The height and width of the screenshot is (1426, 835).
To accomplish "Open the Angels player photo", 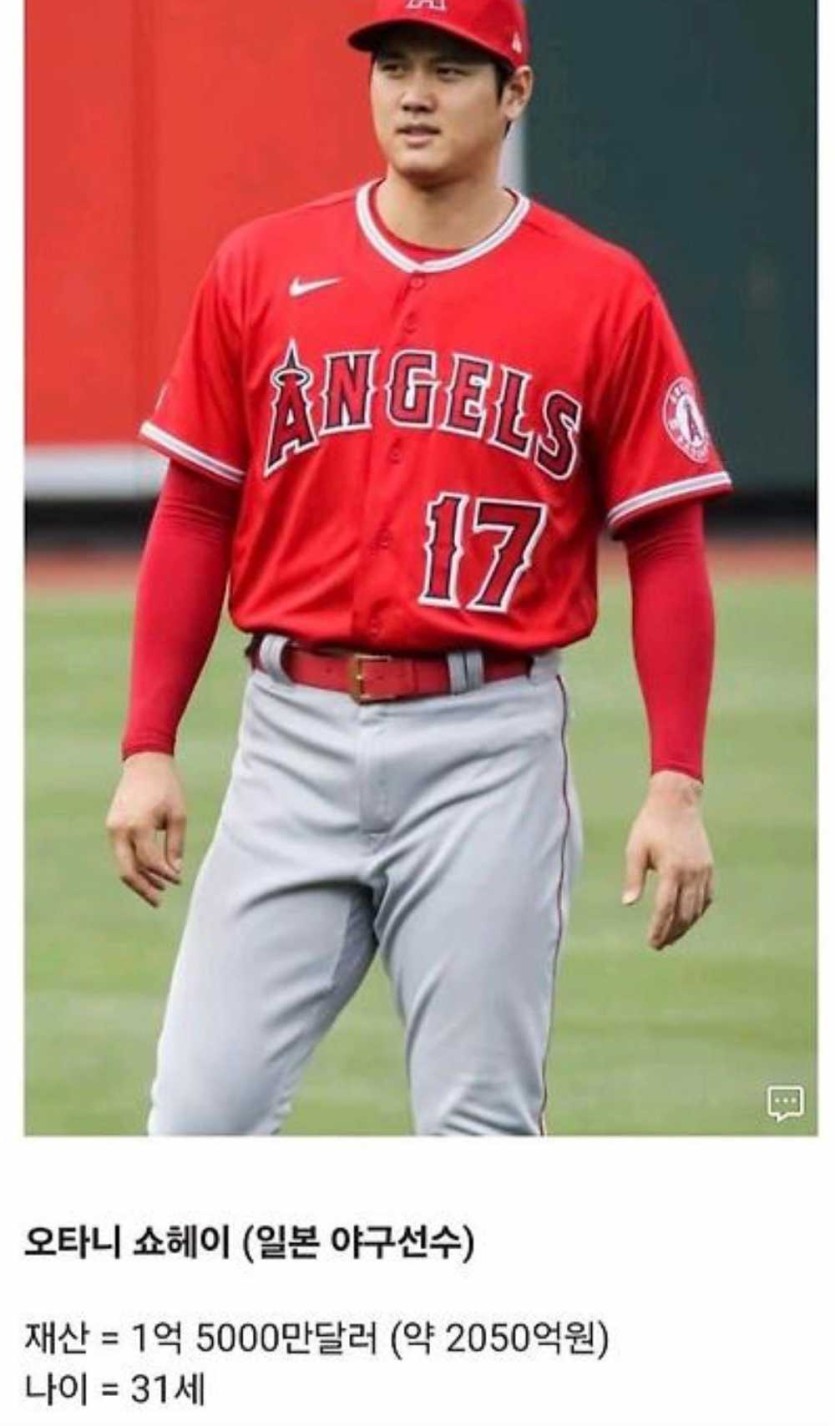I will 420,560.
